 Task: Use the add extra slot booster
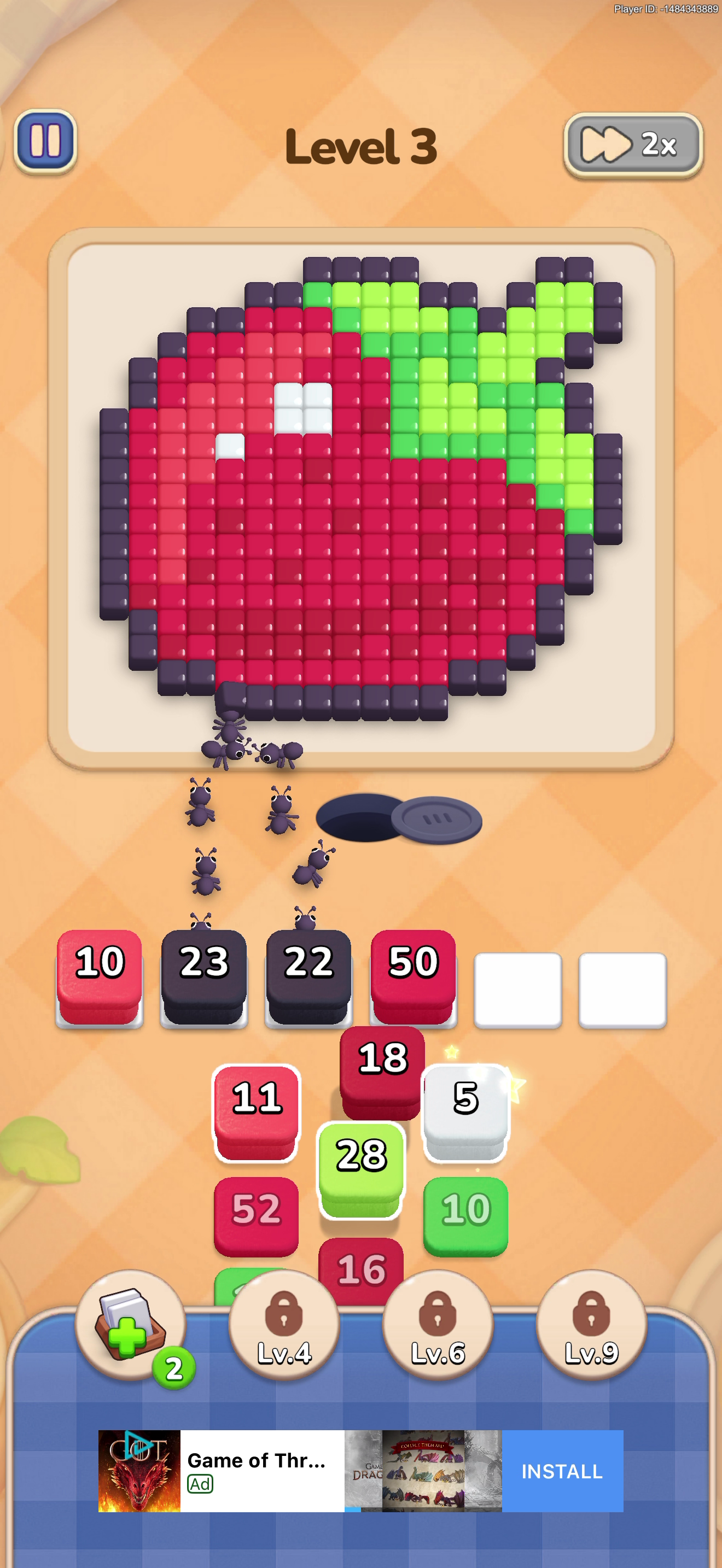131,1325
